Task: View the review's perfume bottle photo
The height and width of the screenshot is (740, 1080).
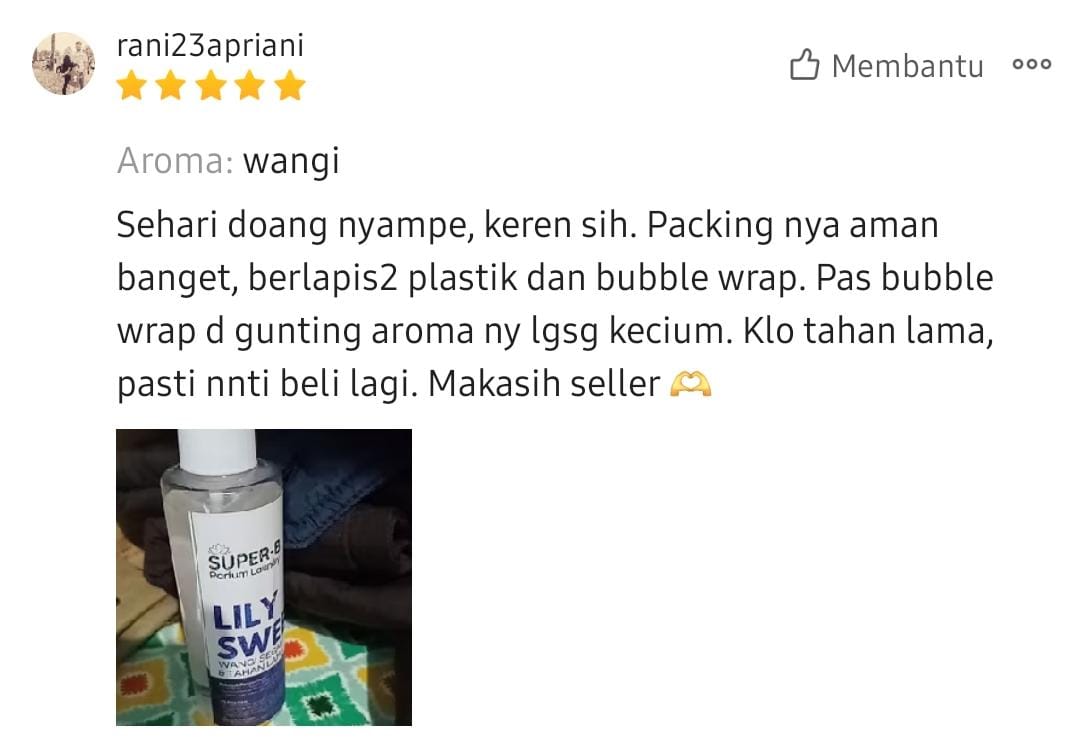Action: tap(264, 577)
